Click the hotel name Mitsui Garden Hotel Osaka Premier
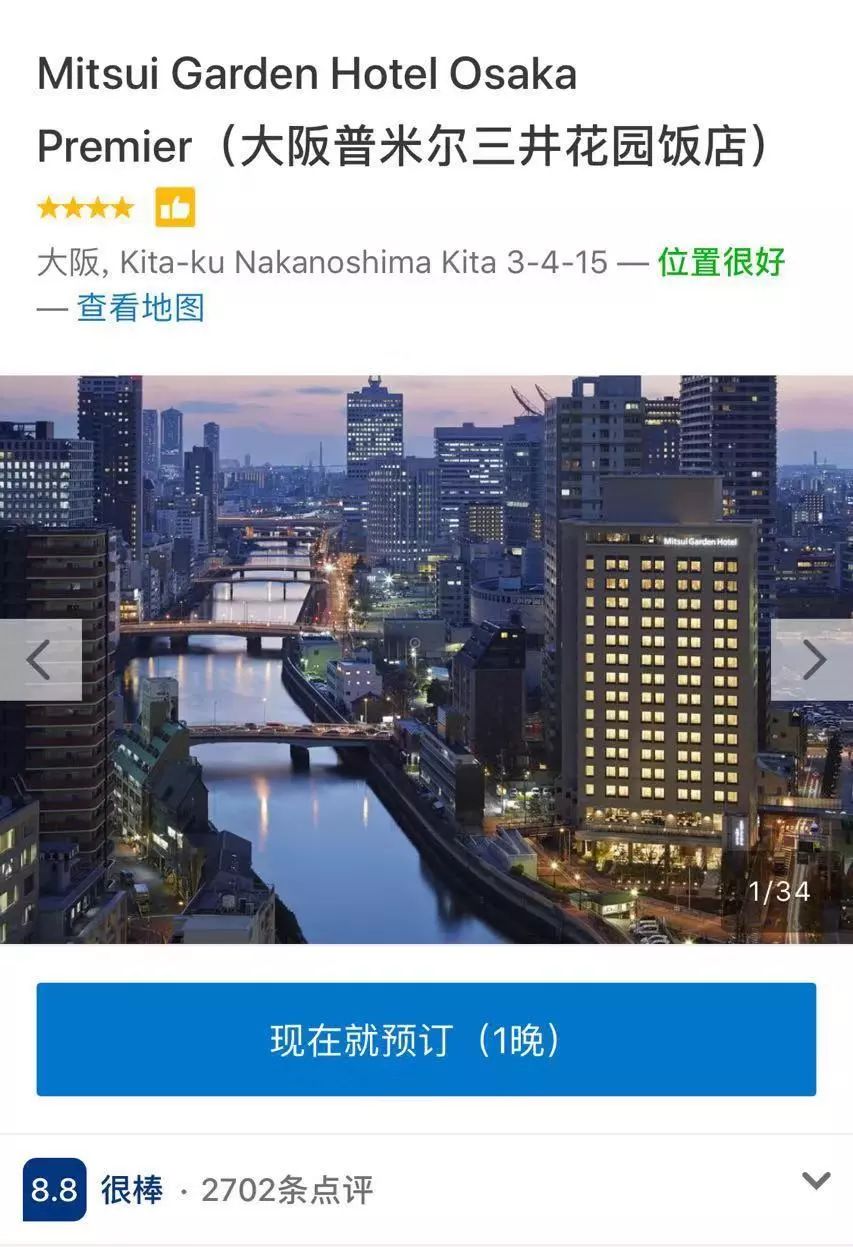 coord(305,73)
